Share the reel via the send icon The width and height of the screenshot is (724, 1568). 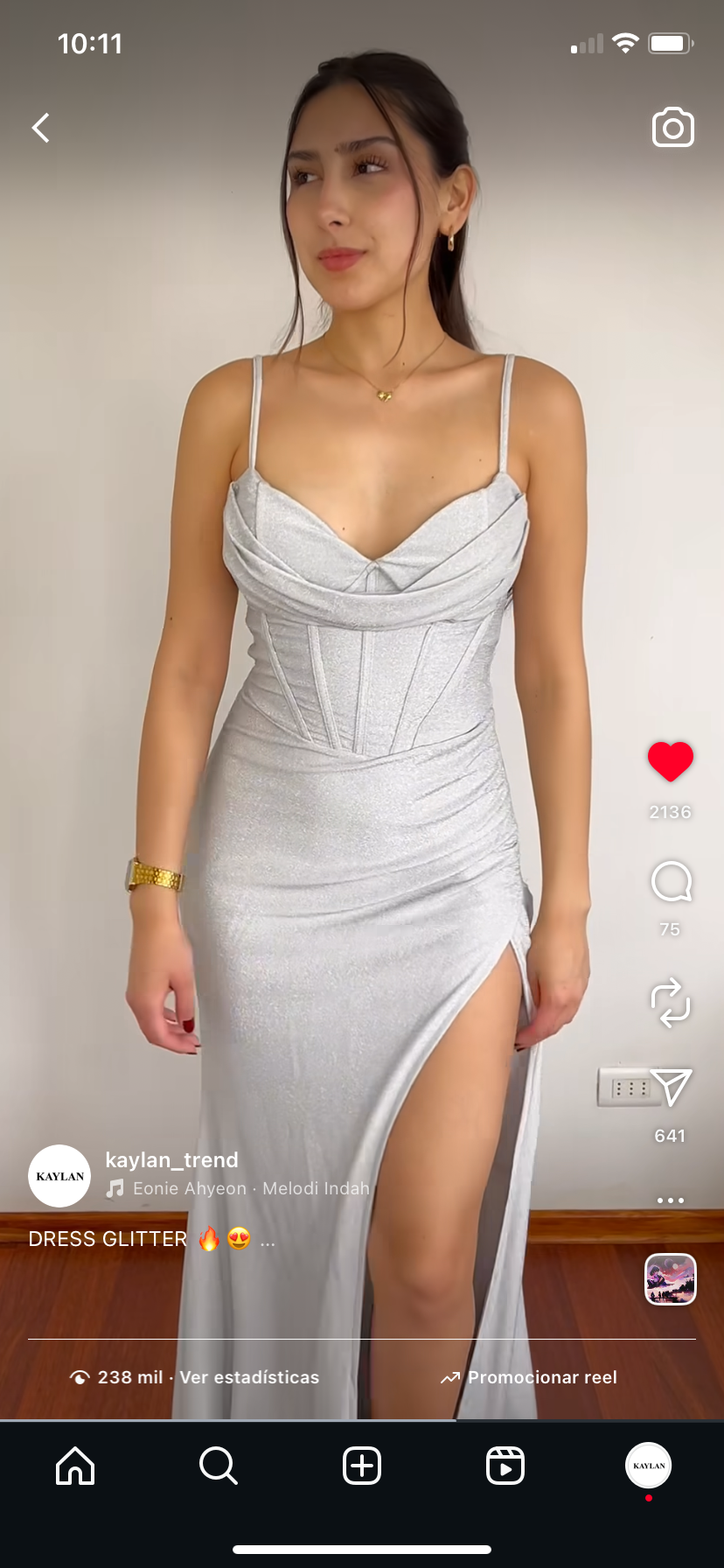click(x=671, y=1087)
